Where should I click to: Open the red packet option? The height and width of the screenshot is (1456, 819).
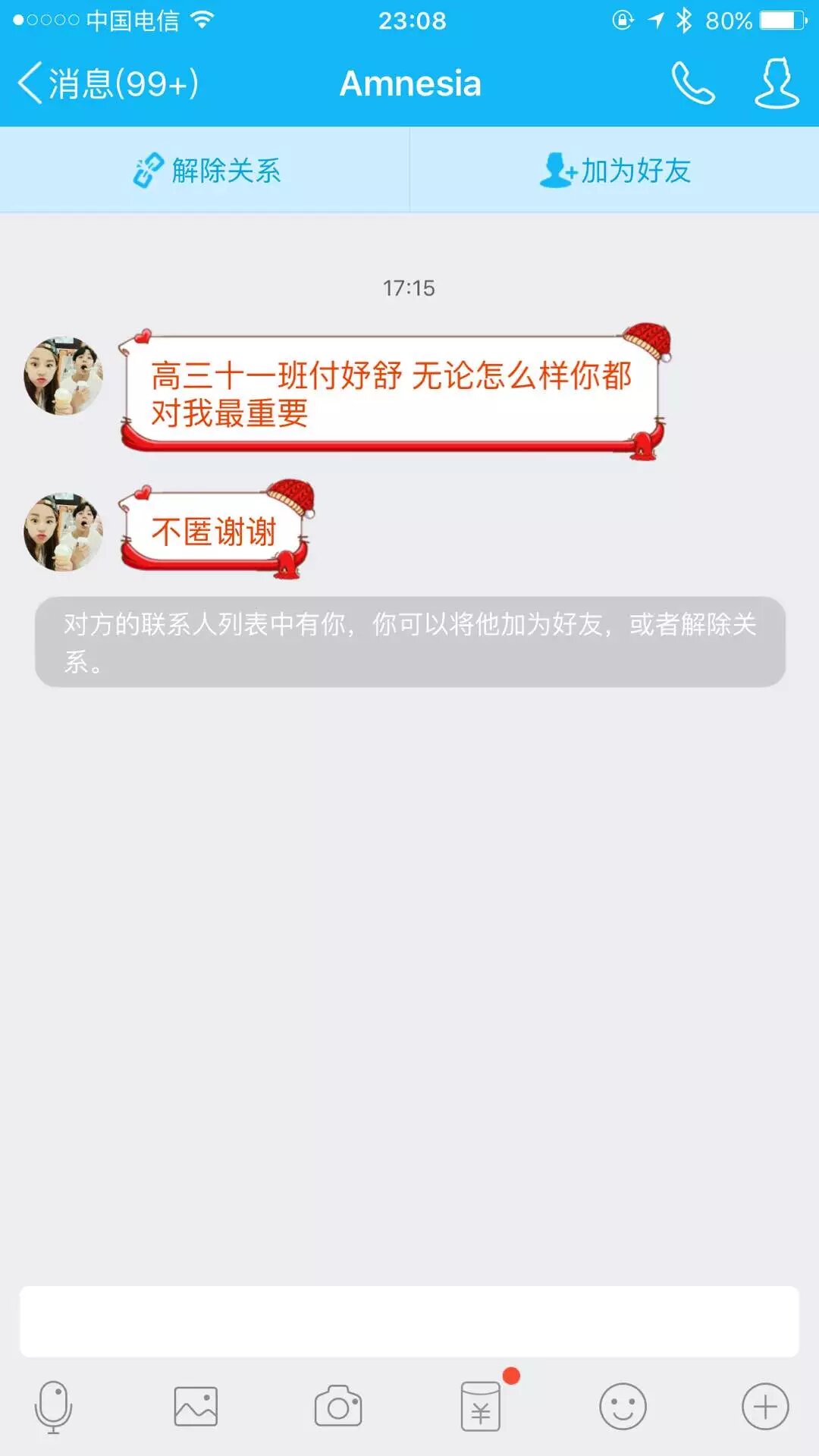(481, 1407)
